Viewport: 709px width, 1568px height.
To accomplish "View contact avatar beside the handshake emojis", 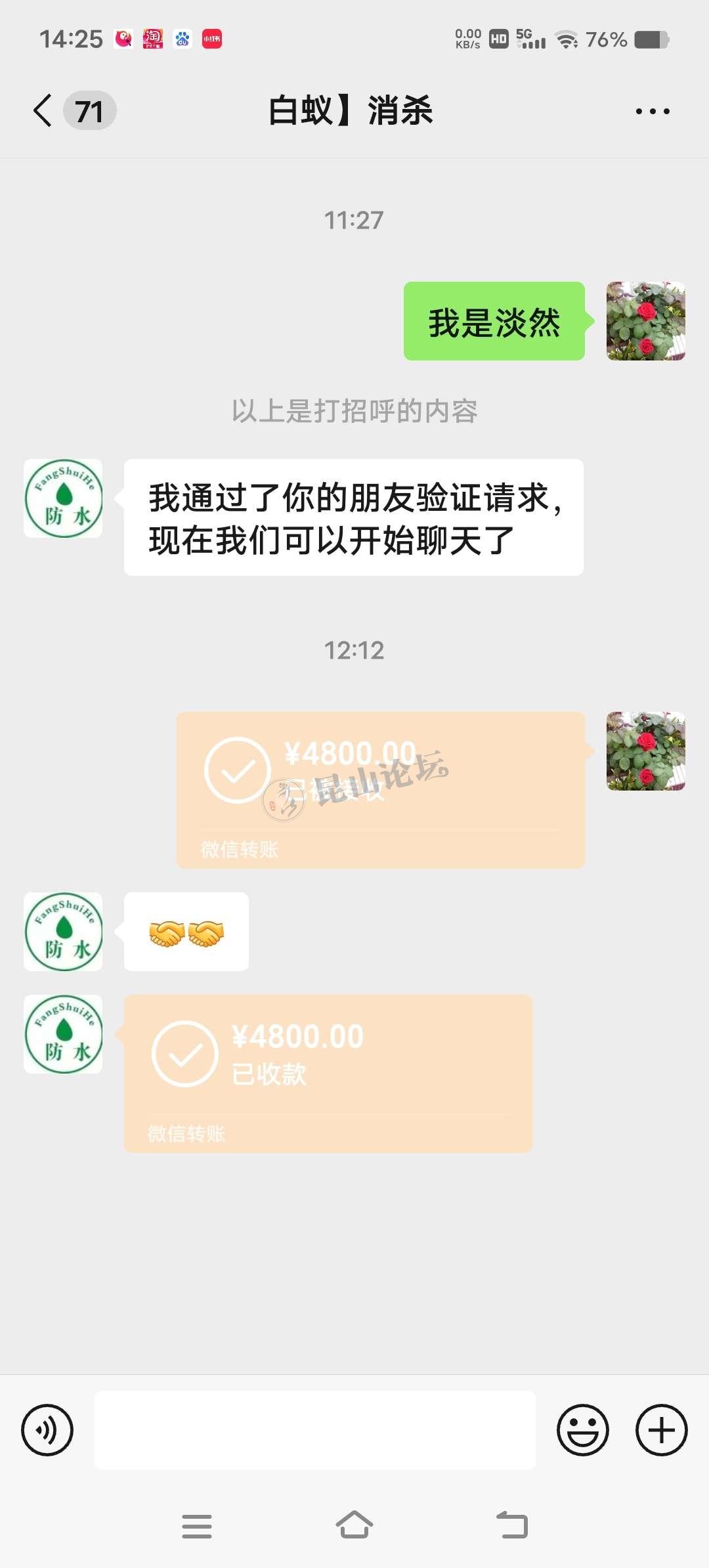I will 63,931.
